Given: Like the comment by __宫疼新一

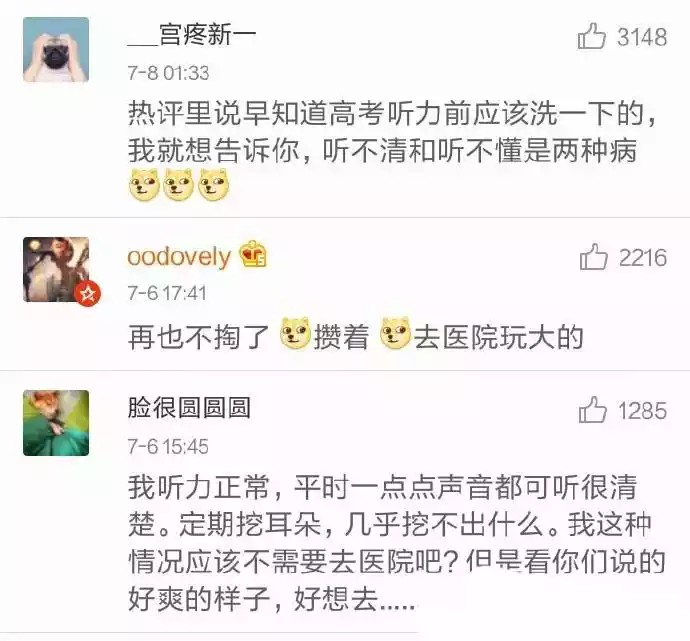Looking at the screenshot, I should coord(593,38).
